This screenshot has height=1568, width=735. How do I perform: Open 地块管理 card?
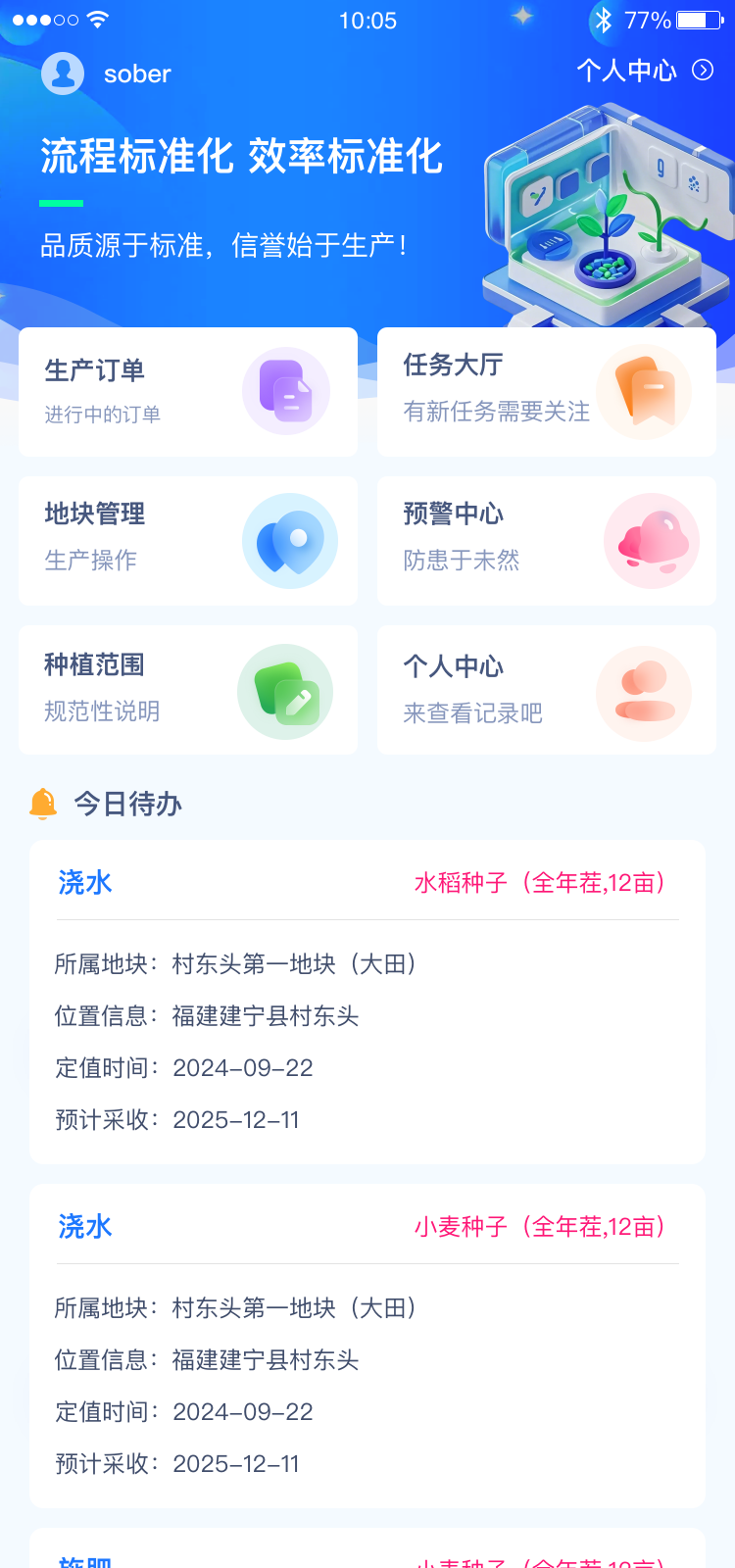tap(188, 541)
